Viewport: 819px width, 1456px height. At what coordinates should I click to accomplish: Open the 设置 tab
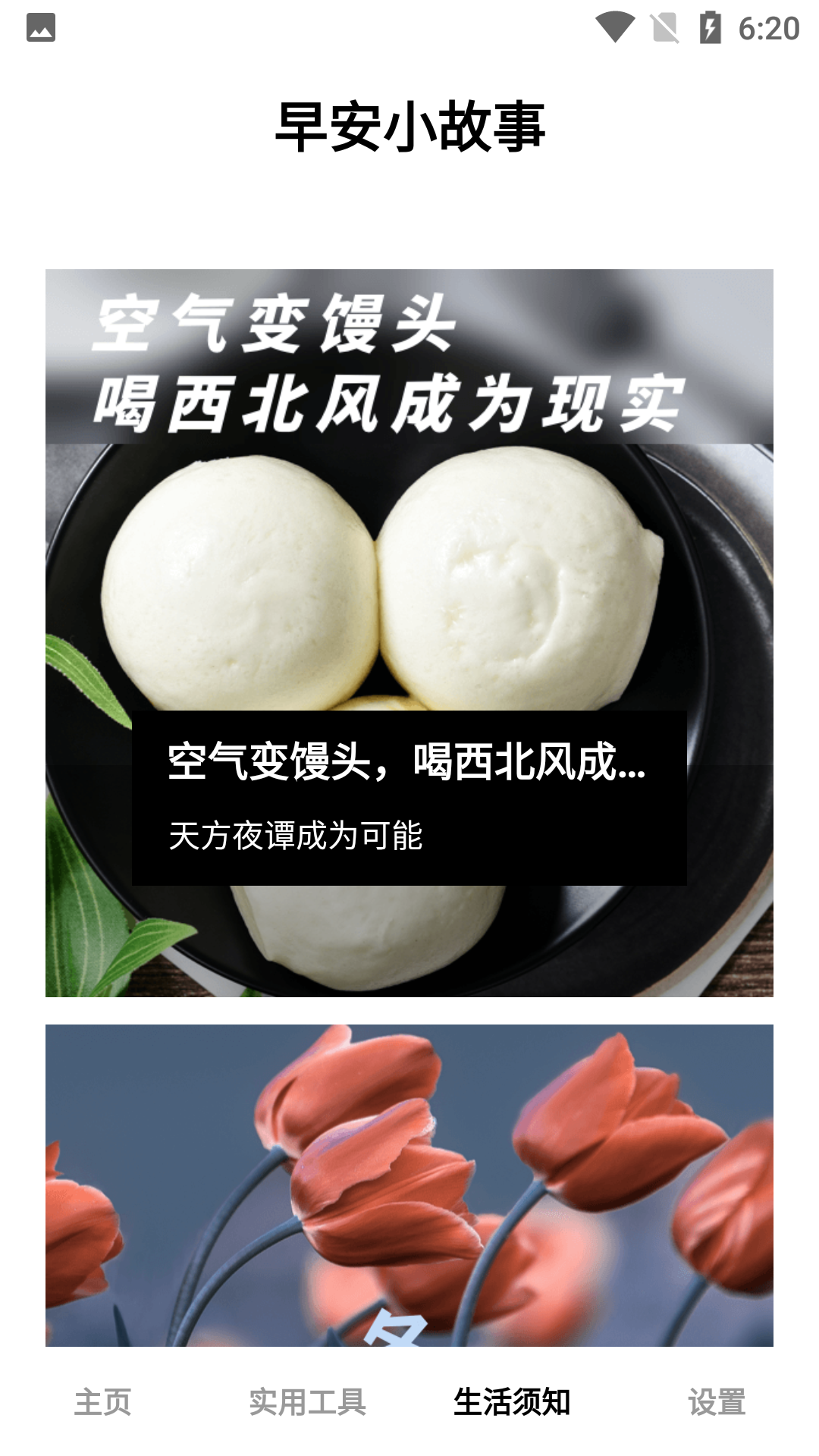pos(717,1401)
